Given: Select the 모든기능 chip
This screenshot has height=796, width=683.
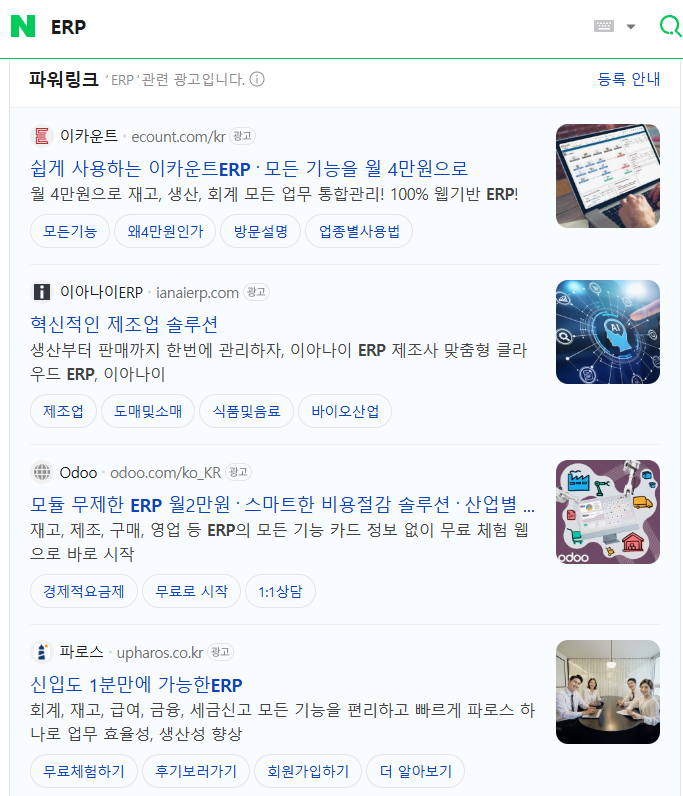Looking at the screenshot, I should click(70, 231).
